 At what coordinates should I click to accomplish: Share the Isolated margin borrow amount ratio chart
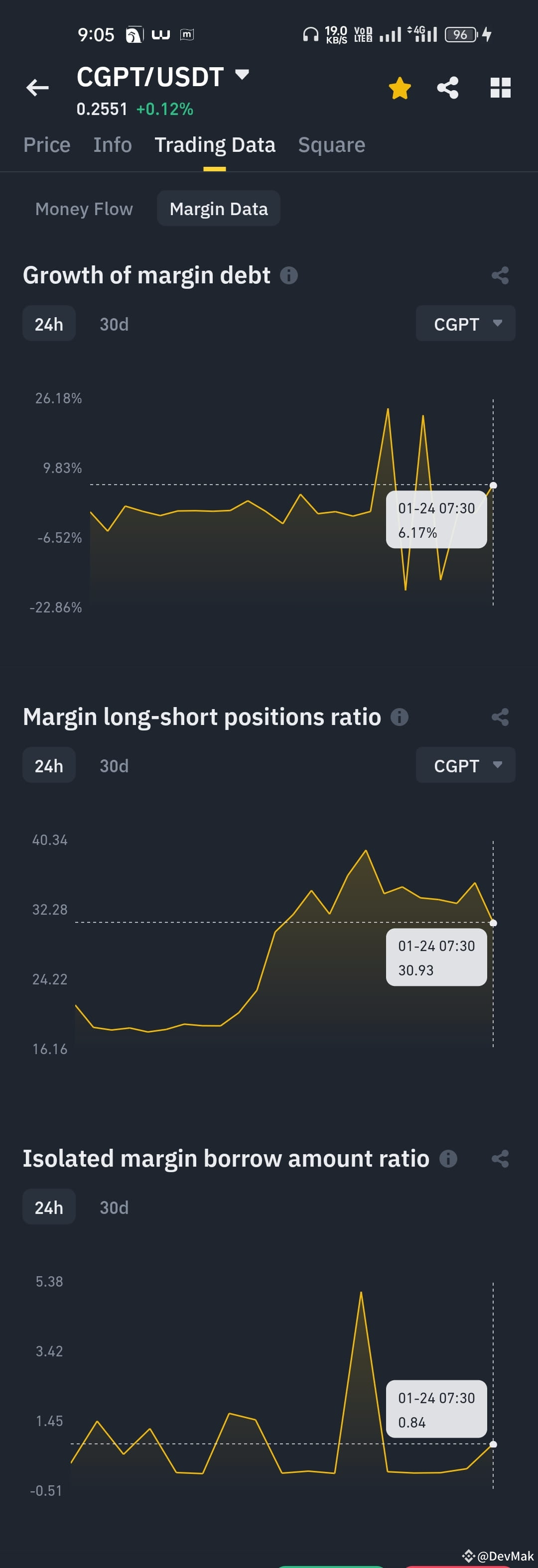pos(500,1158)
